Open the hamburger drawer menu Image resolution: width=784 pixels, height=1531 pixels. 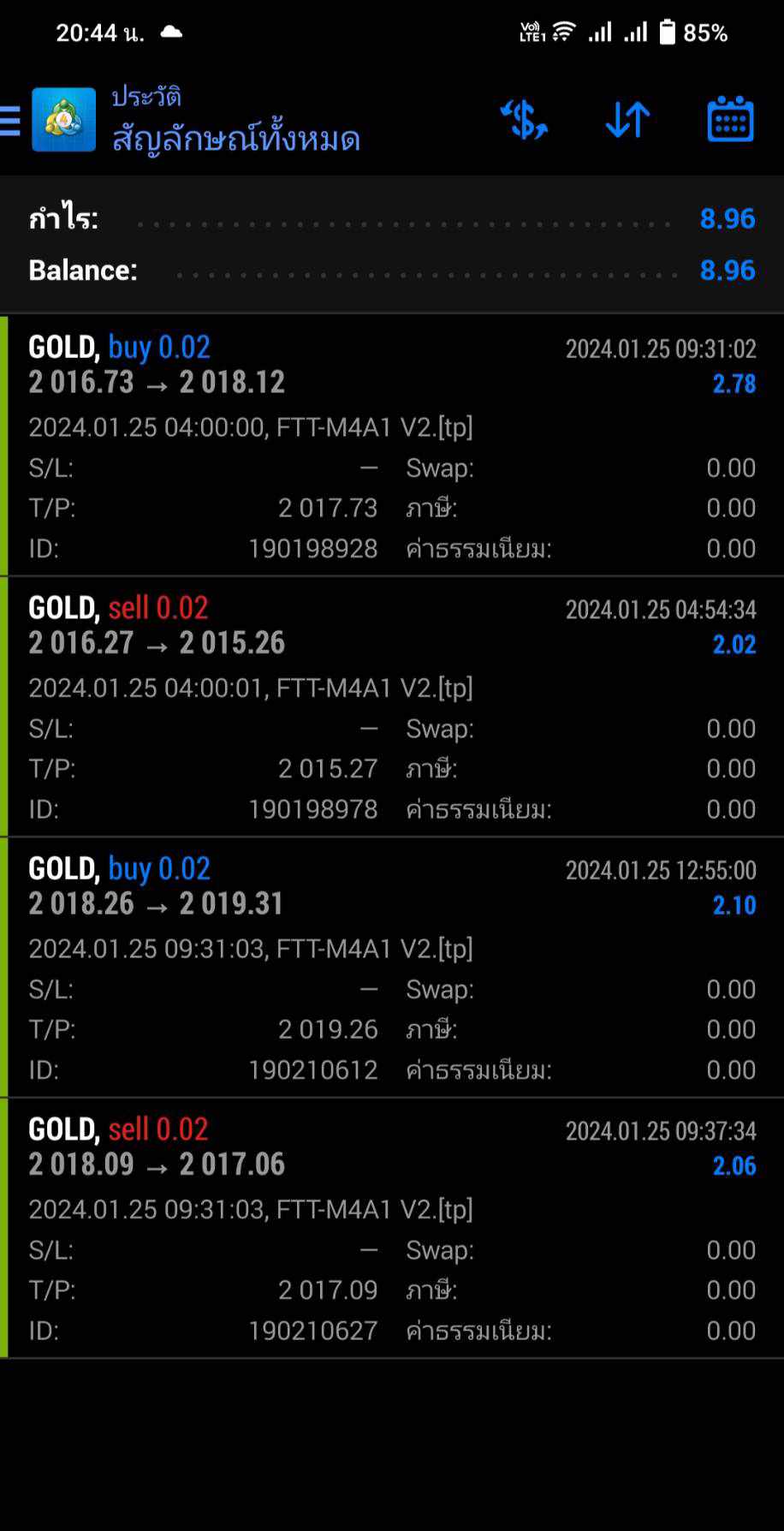click(10, 121)
